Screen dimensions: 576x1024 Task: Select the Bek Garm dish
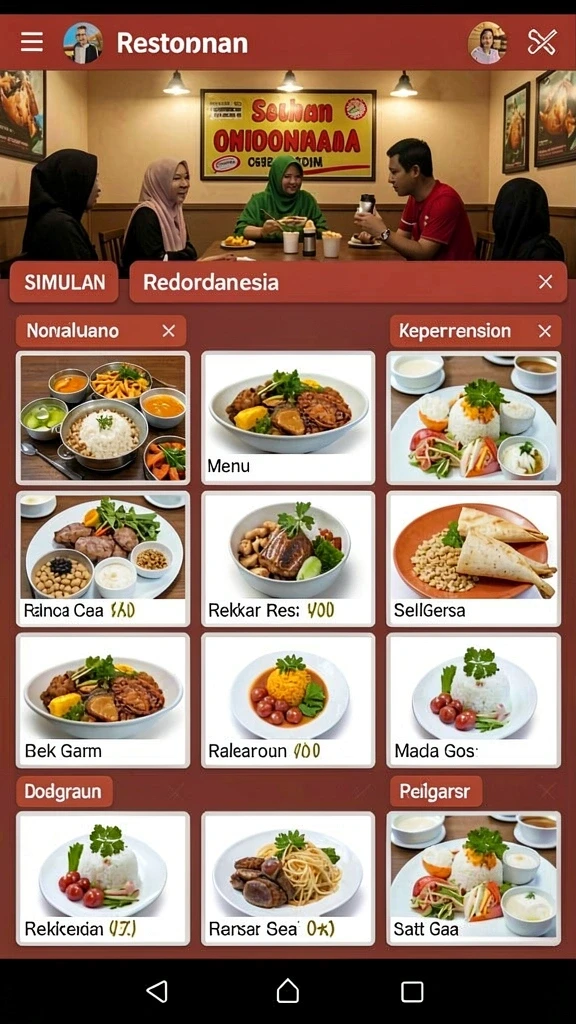[103, 700]
